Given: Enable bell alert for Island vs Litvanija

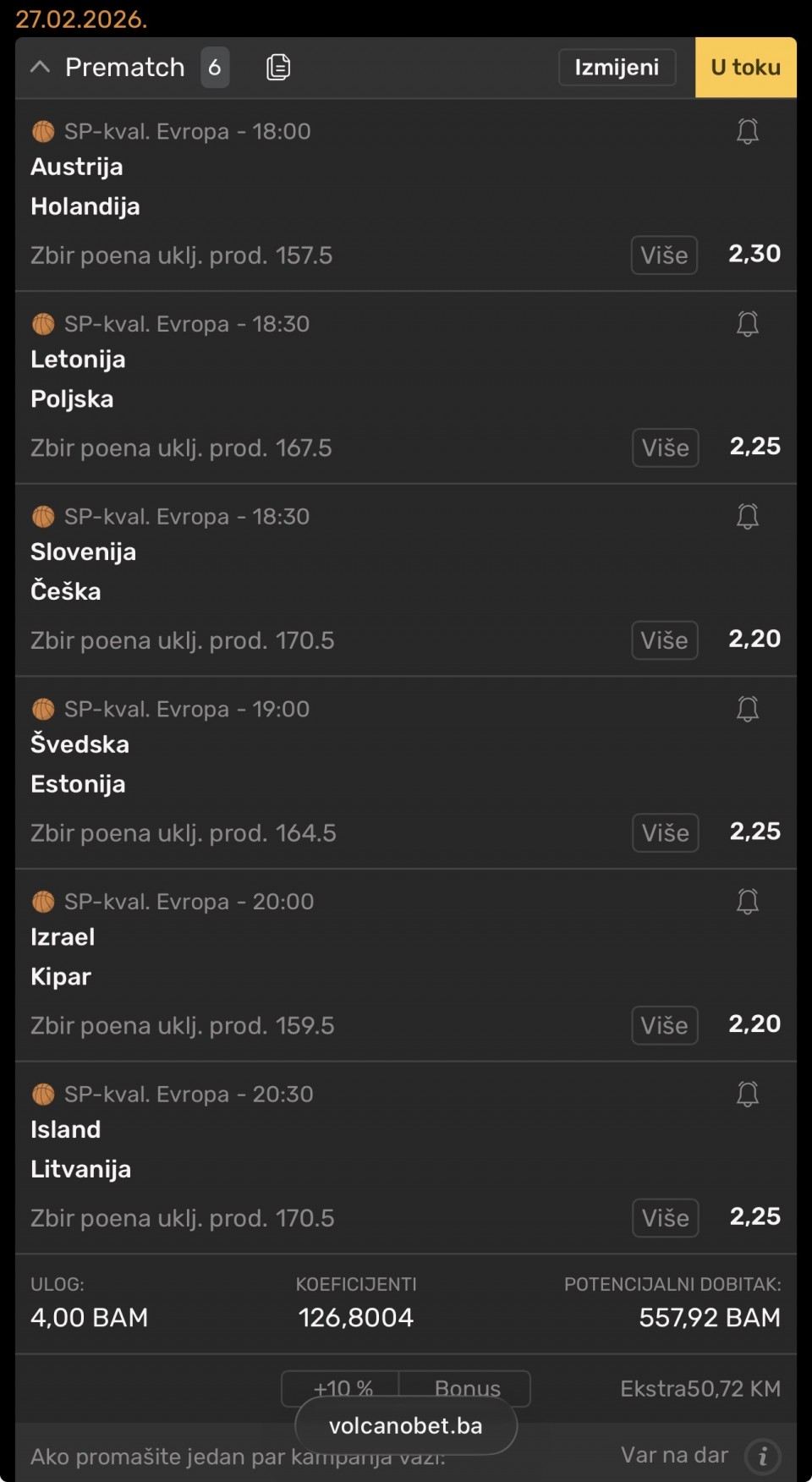Looking at the screenshot, I should pos(747,1095).
